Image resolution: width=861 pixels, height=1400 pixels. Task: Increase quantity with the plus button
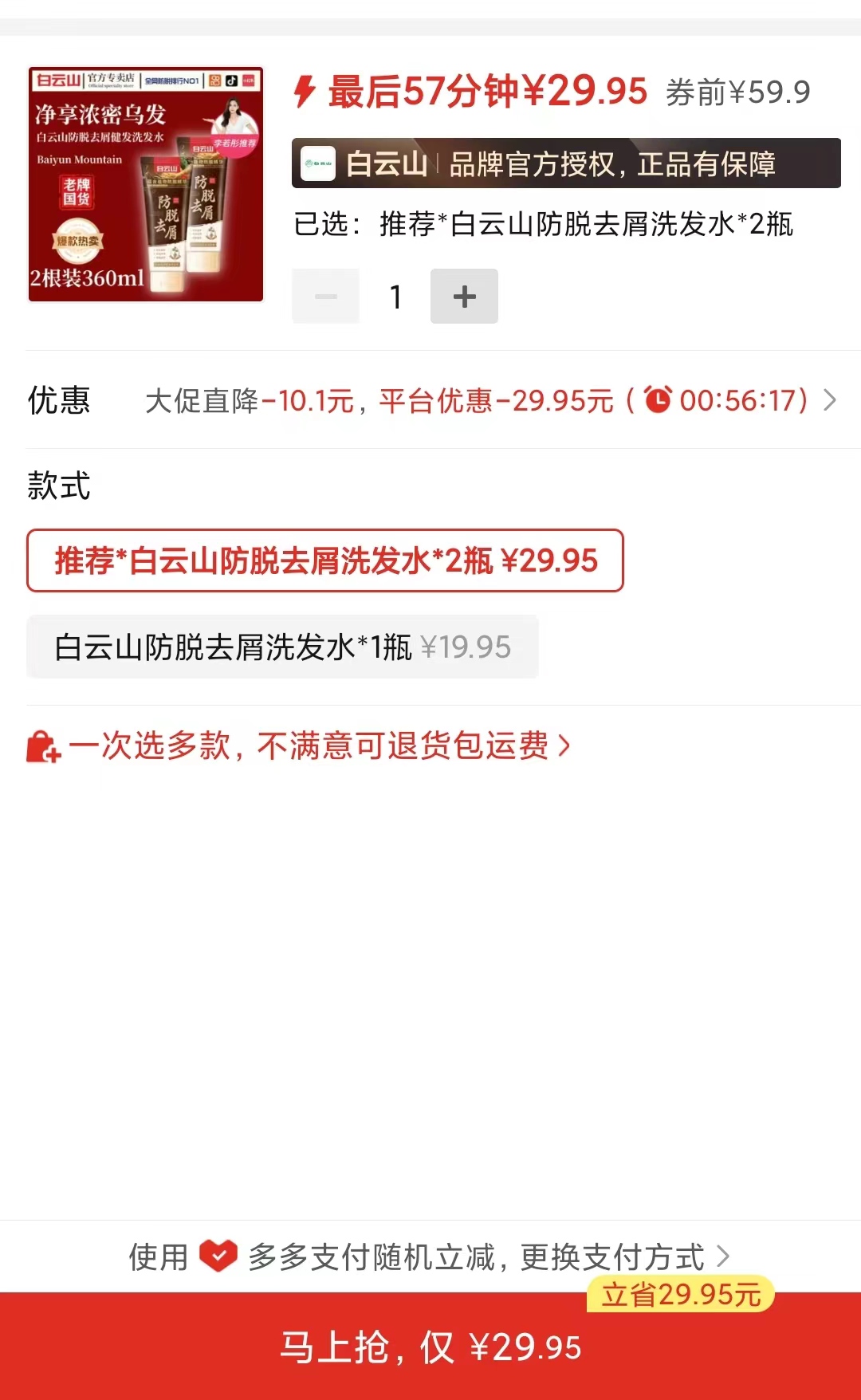click(464, 297)
